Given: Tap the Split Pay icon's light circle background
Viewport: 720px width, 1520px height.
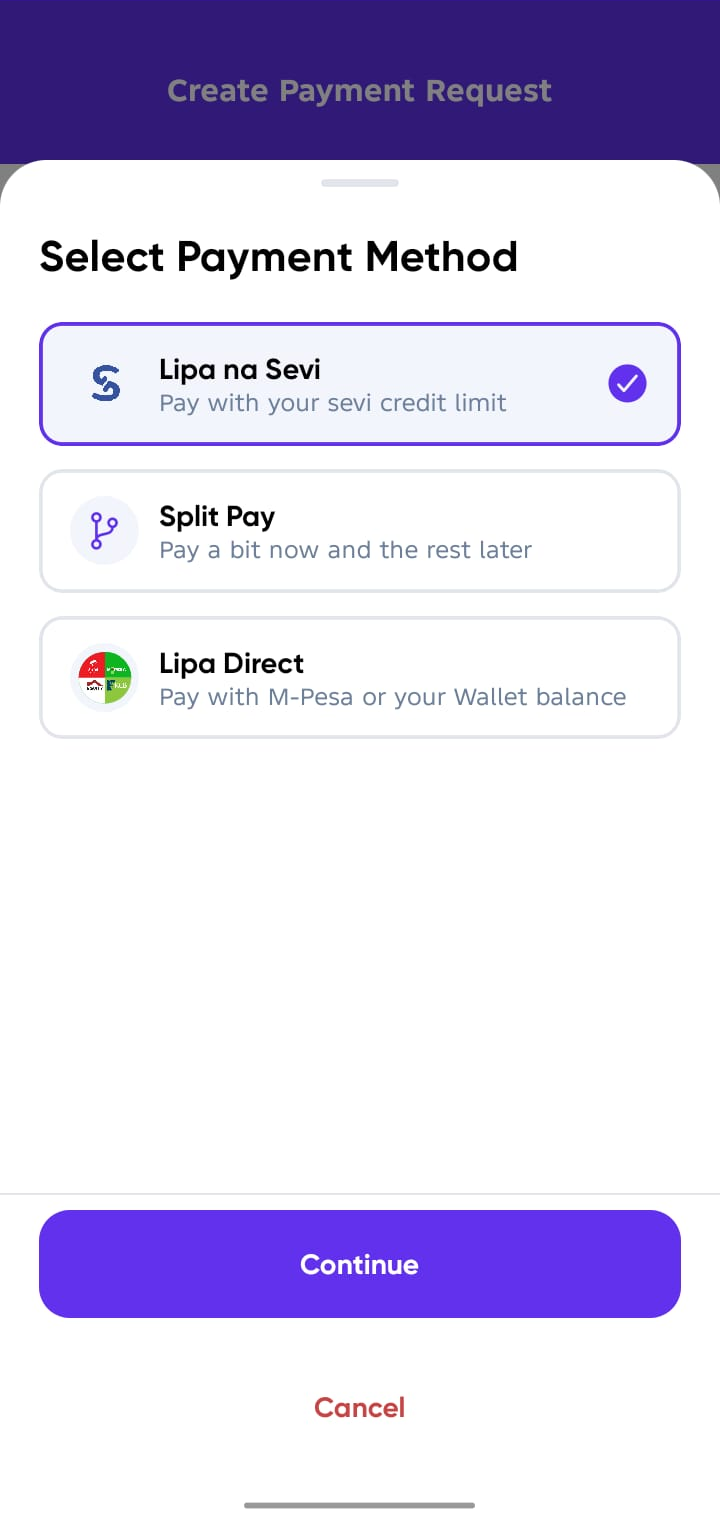Looking at the screenshot, I should point(104,530).
